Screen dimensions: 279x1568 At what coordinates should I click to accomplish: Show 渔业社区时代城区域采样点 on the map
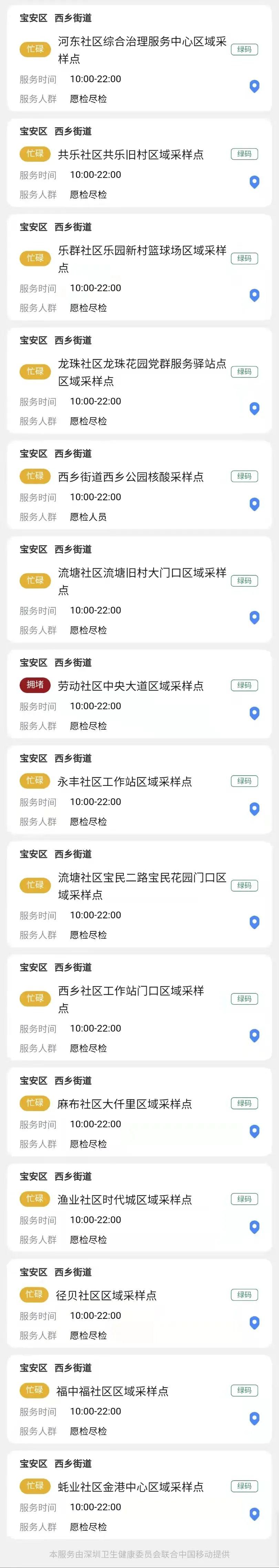(x=255, y=1227)
